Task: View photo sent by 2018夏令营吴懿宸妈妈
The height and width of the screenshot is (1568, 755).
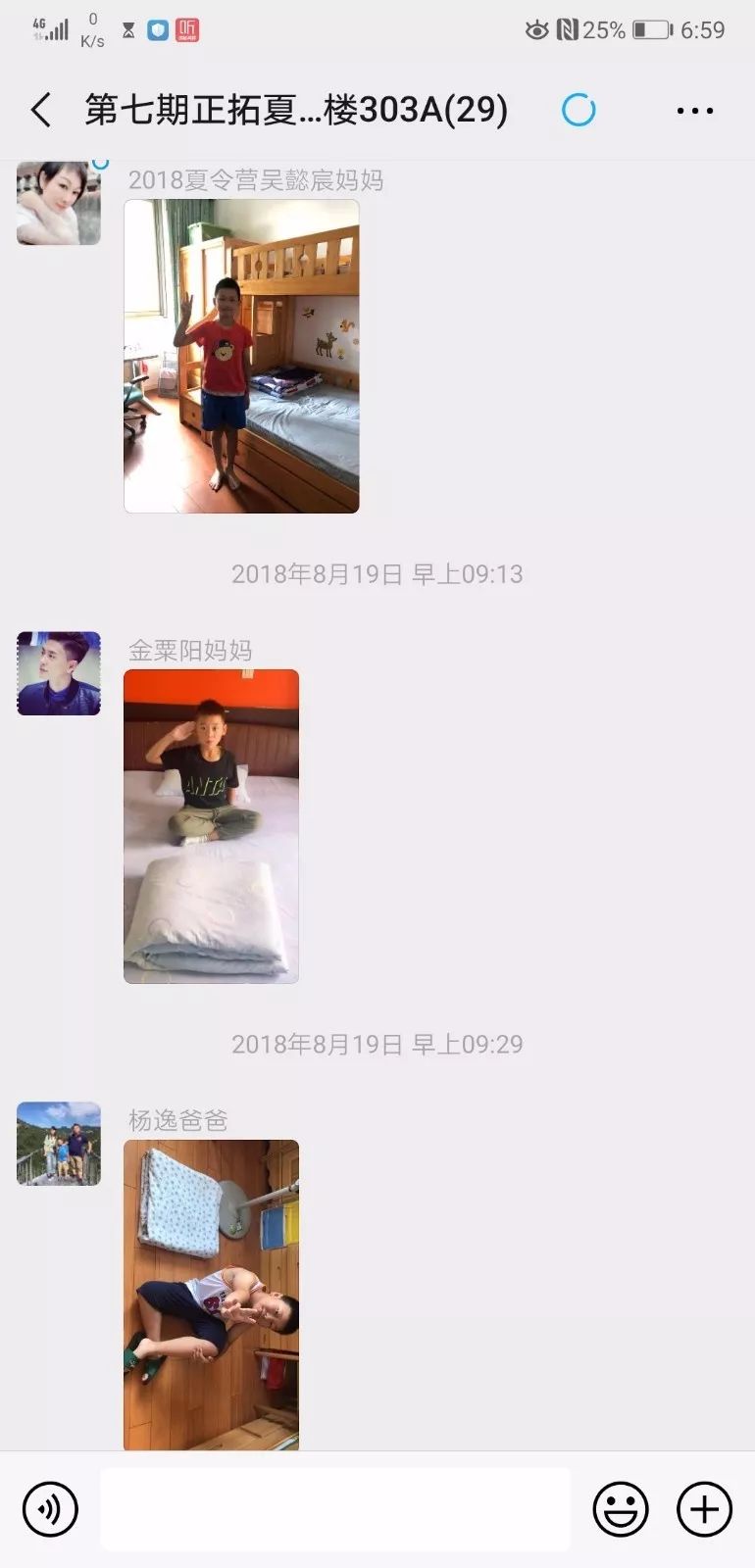Action: click(x=241, y=356)
